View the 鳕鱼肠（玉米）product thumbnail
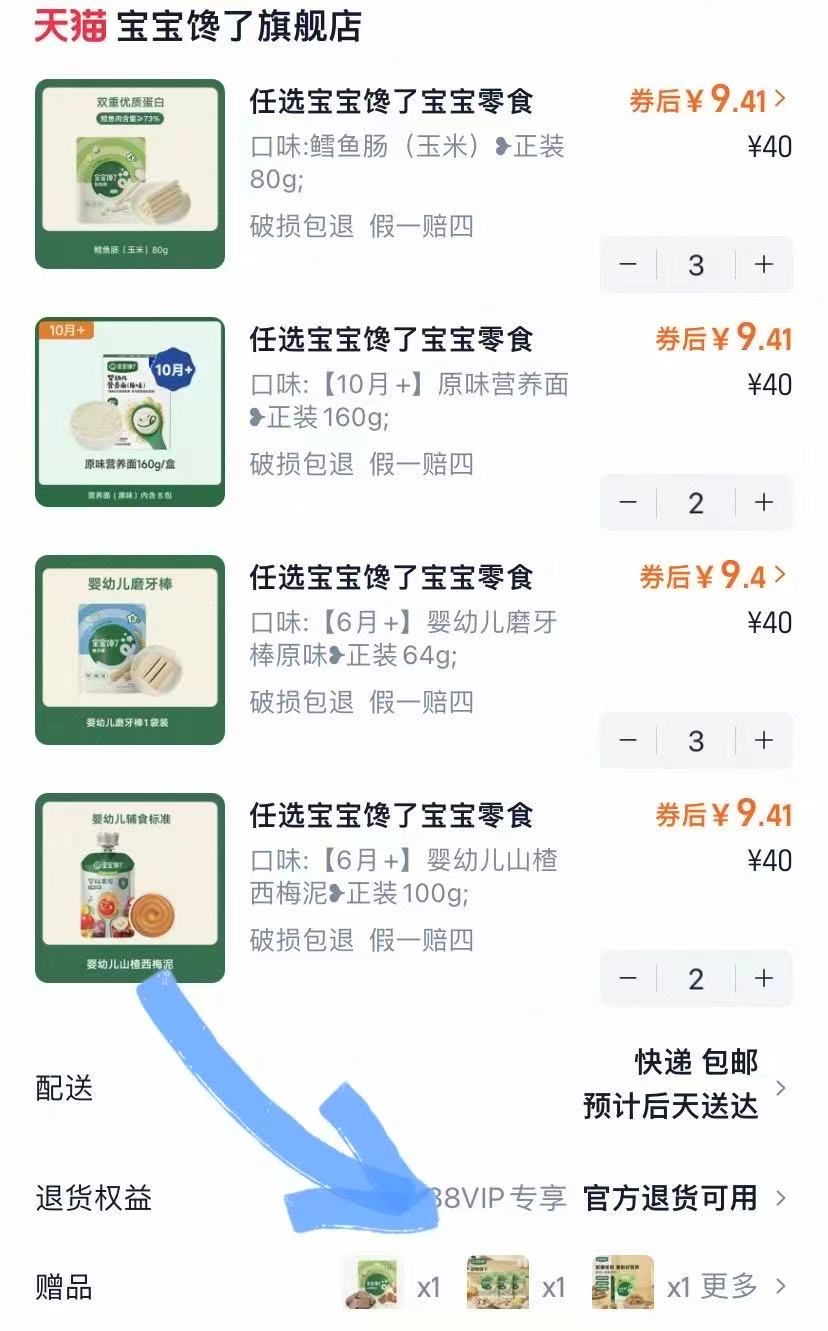Image resolution: width=828 pixels, height=1331 pixels. [x=128, y=172]
